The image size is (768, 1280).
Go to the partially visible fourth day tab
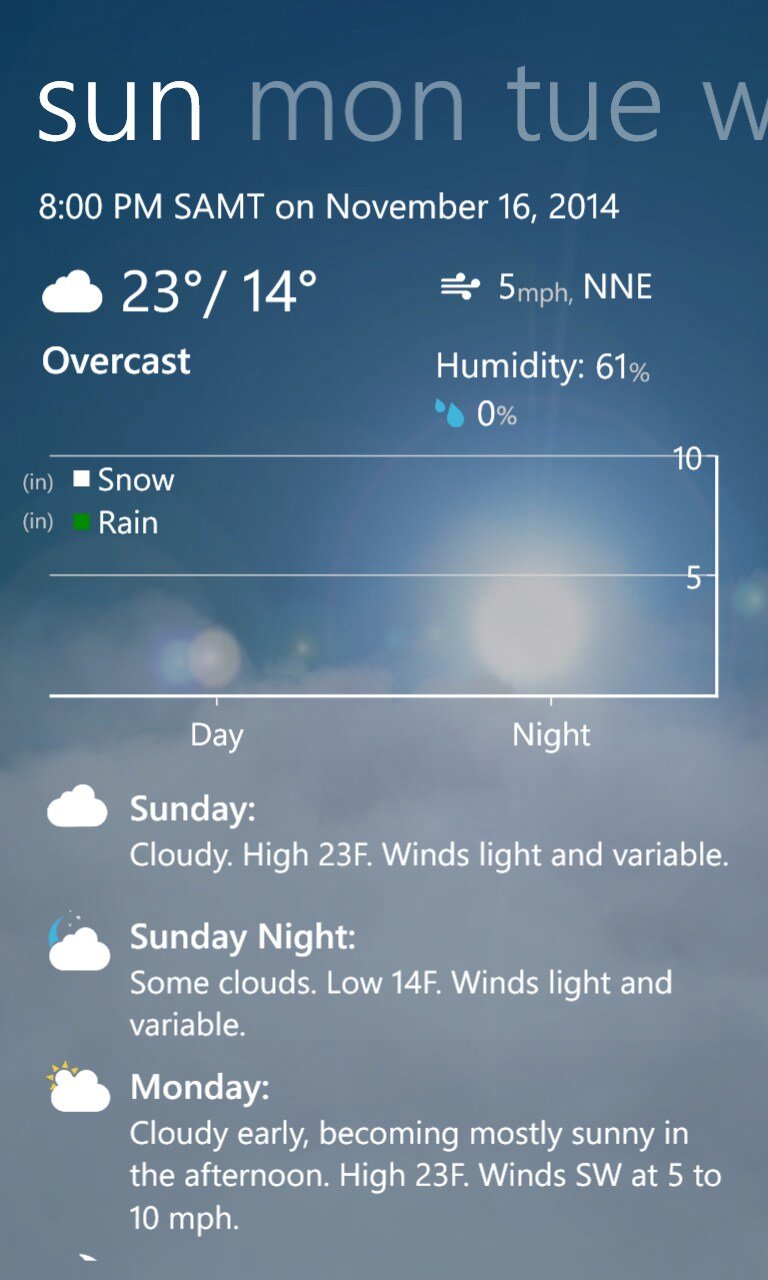pos(738,106)
